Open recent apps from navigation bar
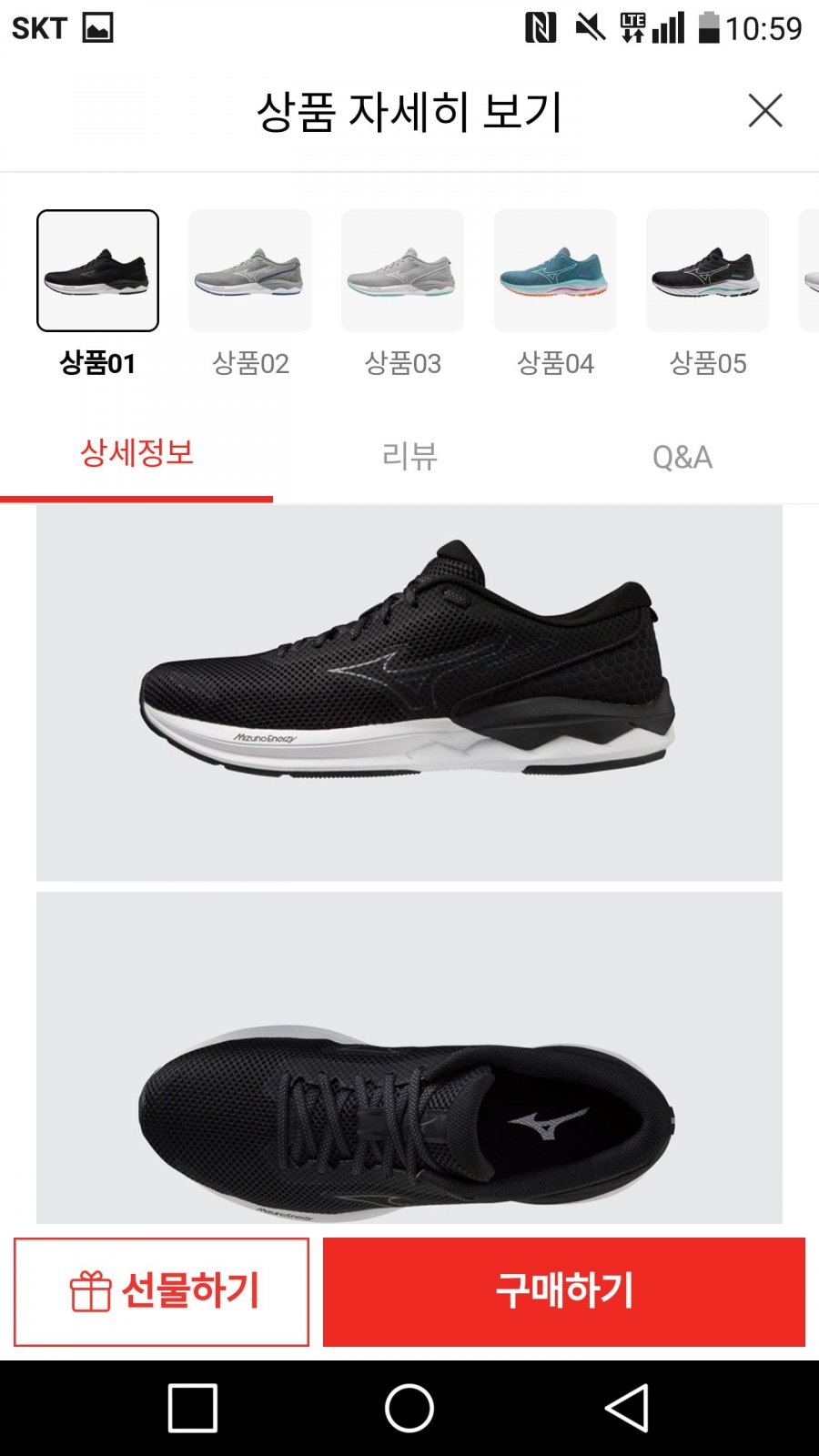 coord(193,1408)
